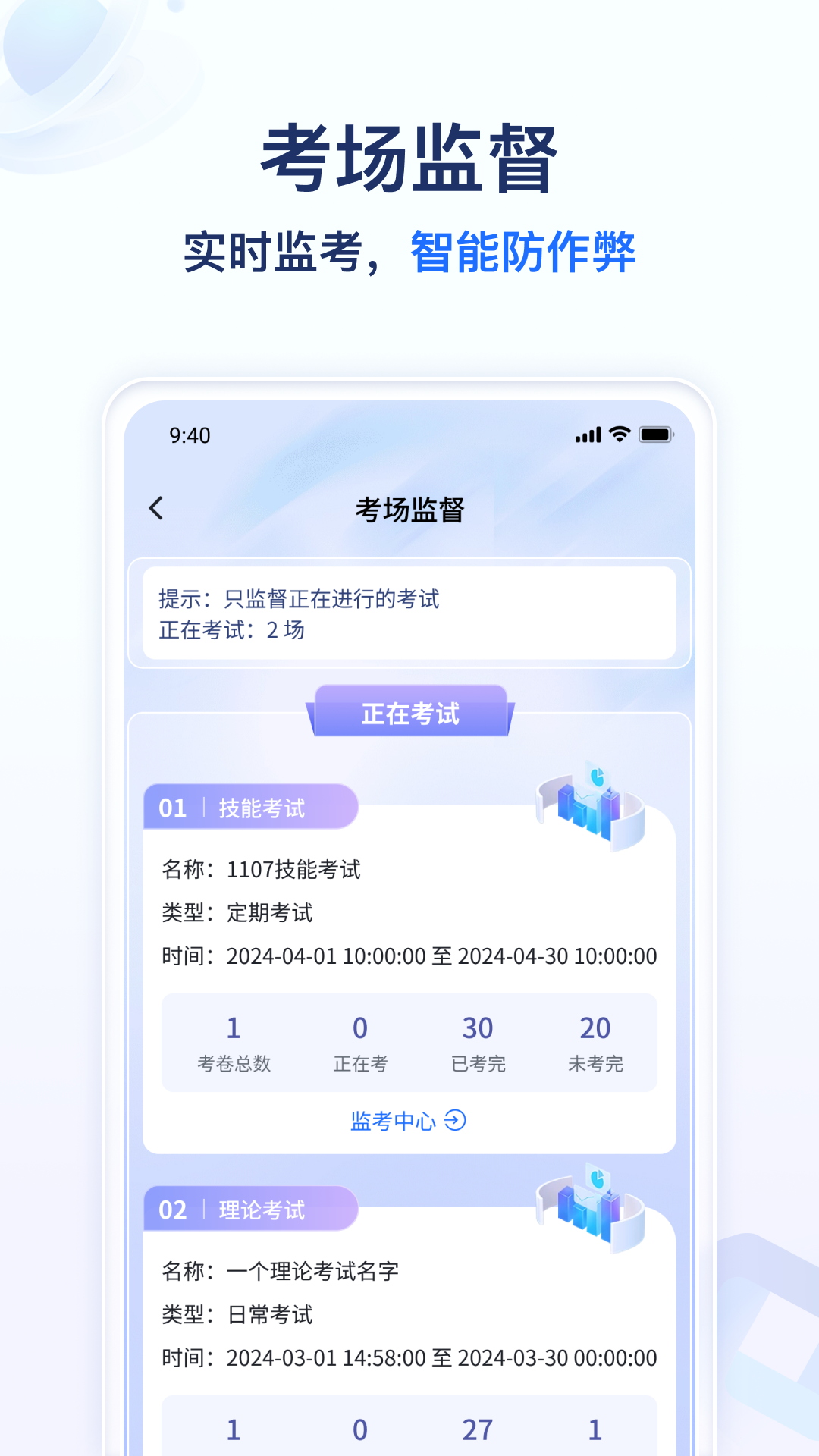The width and height of the screenshot is (819, 1456).
Task: Tap the 未考完 count showing 20
Action: 595,1043
